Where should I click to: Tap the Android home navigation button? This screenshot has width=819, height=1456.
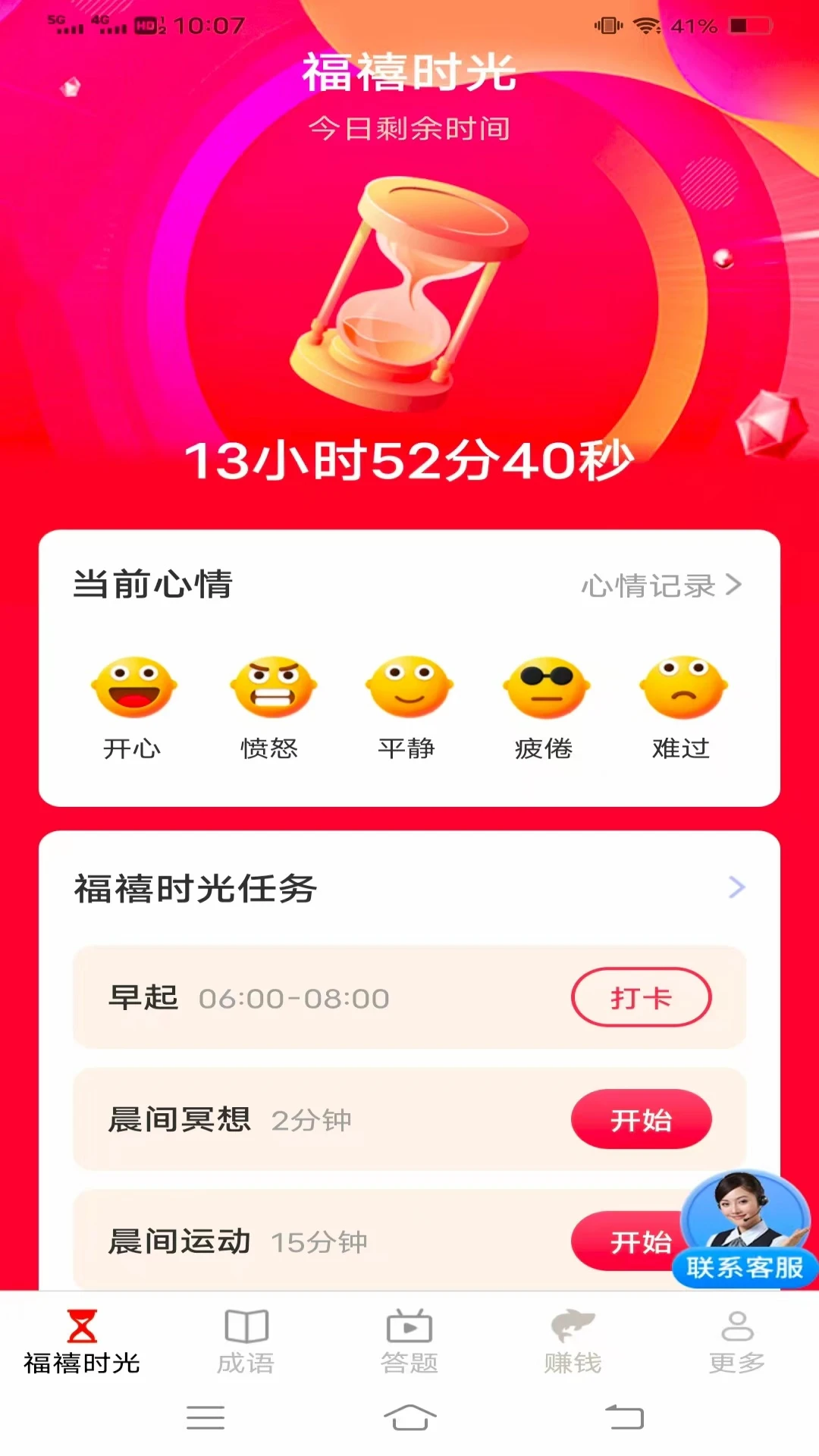click(x=409, y=1418)
